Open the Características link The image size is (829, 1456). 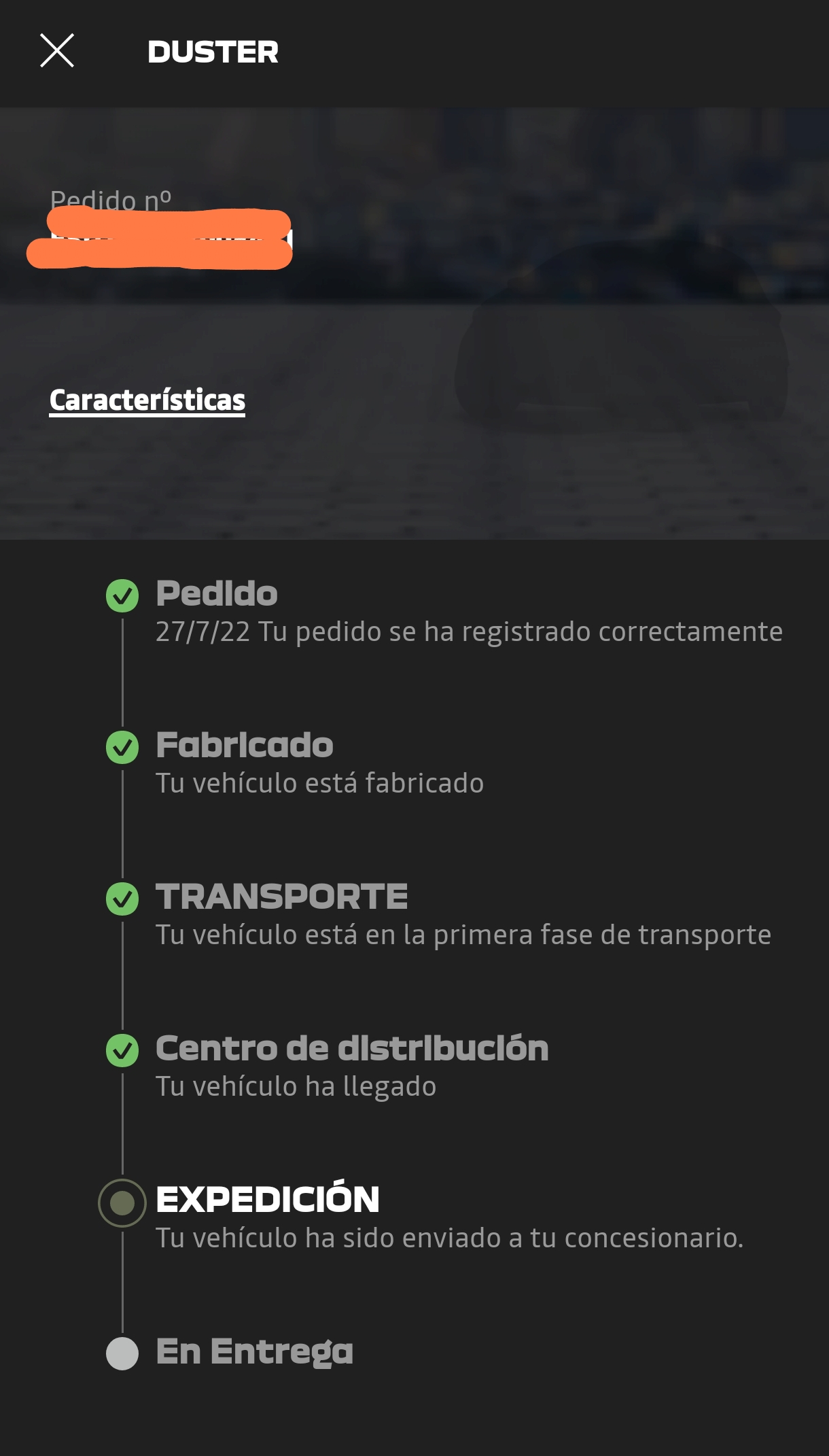pyautogui.click(x=147, y=400)
